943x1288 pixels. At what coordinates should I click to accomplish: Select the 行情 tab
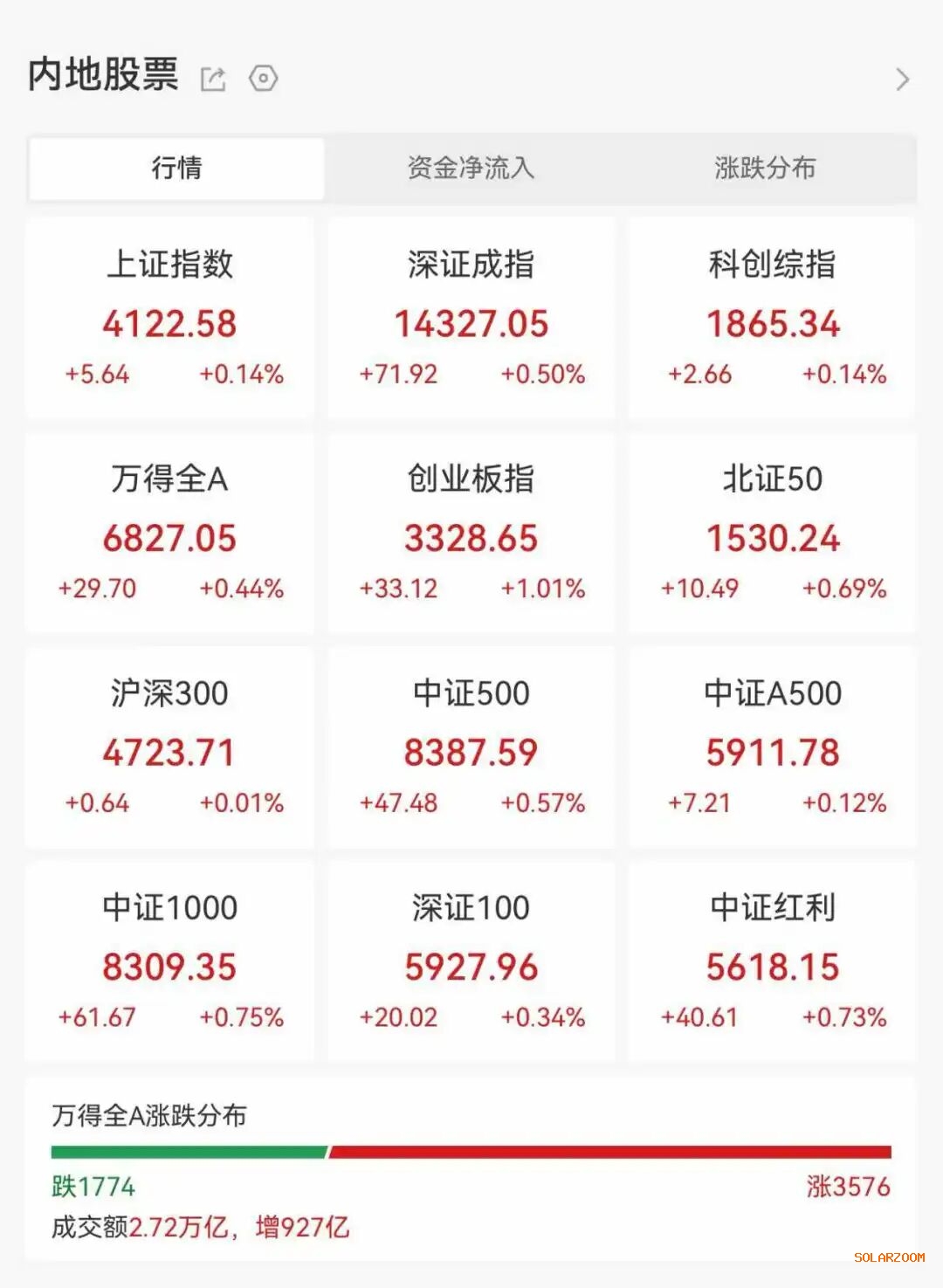176,168
